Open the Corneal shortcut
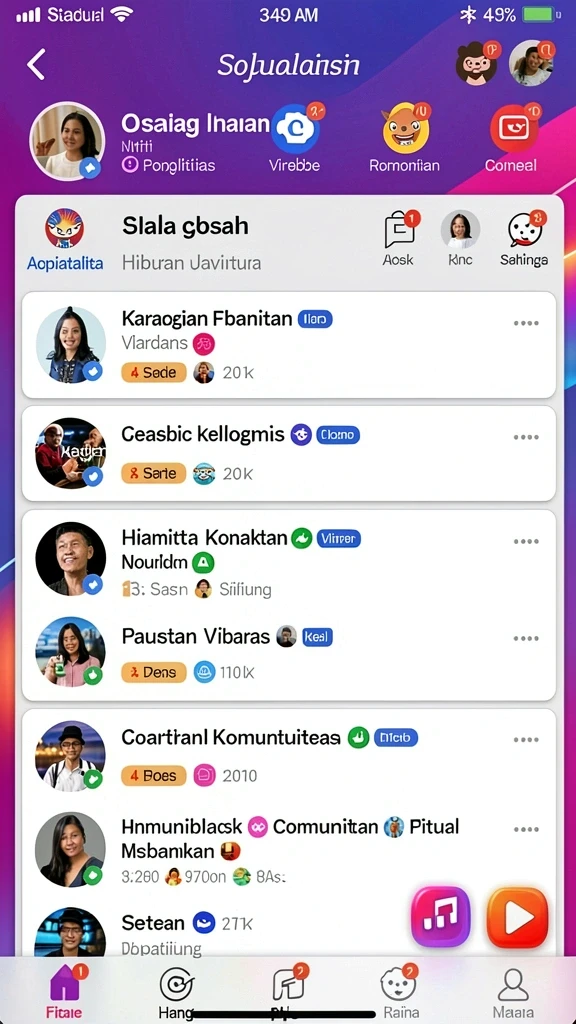576x1024 pixels. click(514, 128)
